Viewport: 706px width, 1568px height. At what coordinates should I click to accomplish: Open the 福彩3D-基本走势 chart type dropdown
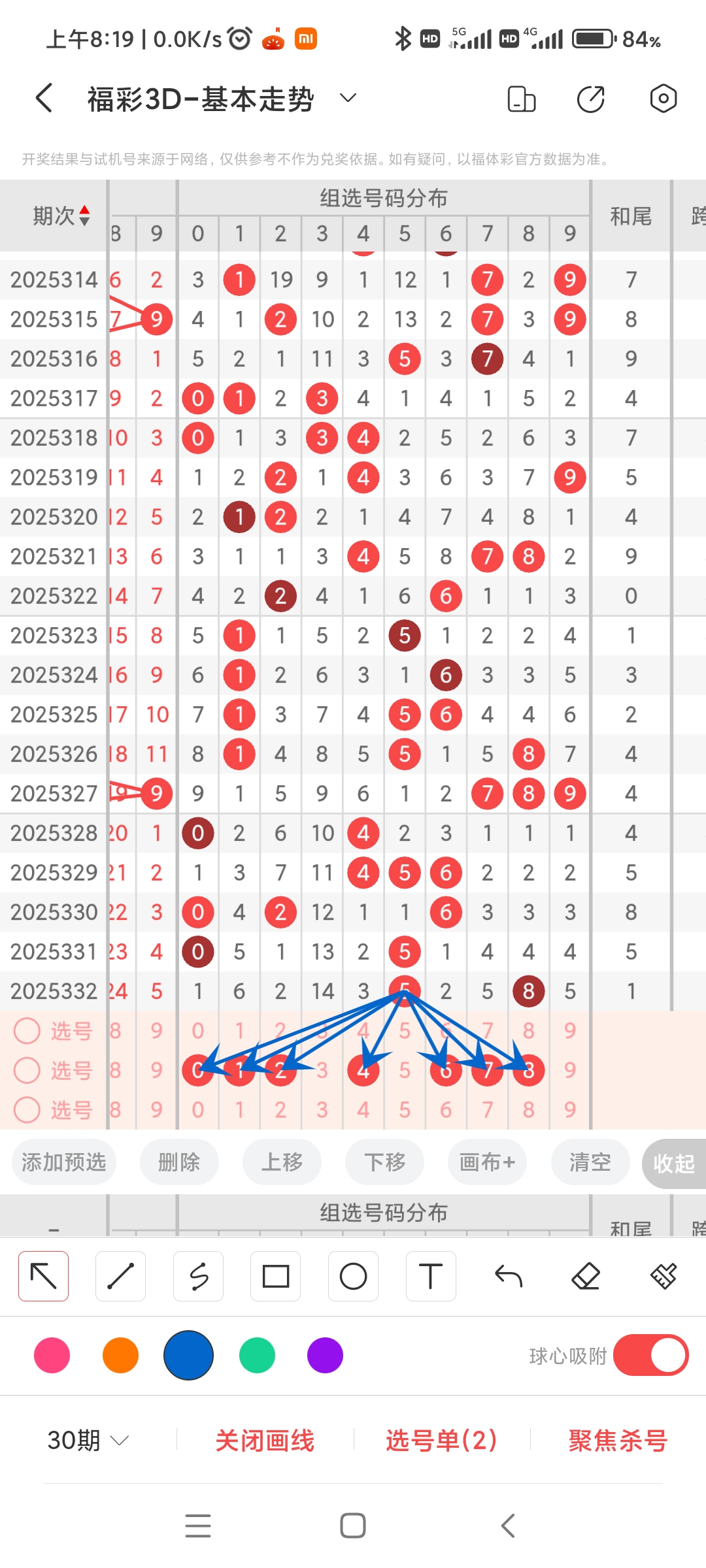[x=347, y=97]
